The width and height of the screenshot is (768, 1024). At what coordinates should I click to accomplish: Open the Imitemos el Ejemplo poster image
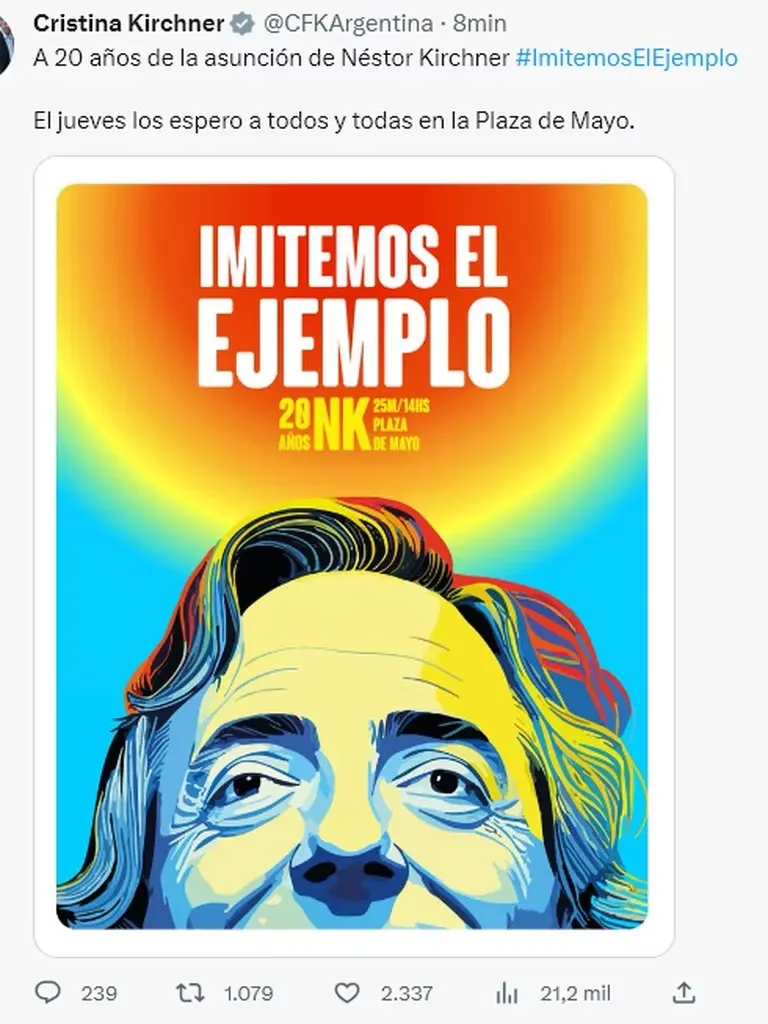(352, 556)
